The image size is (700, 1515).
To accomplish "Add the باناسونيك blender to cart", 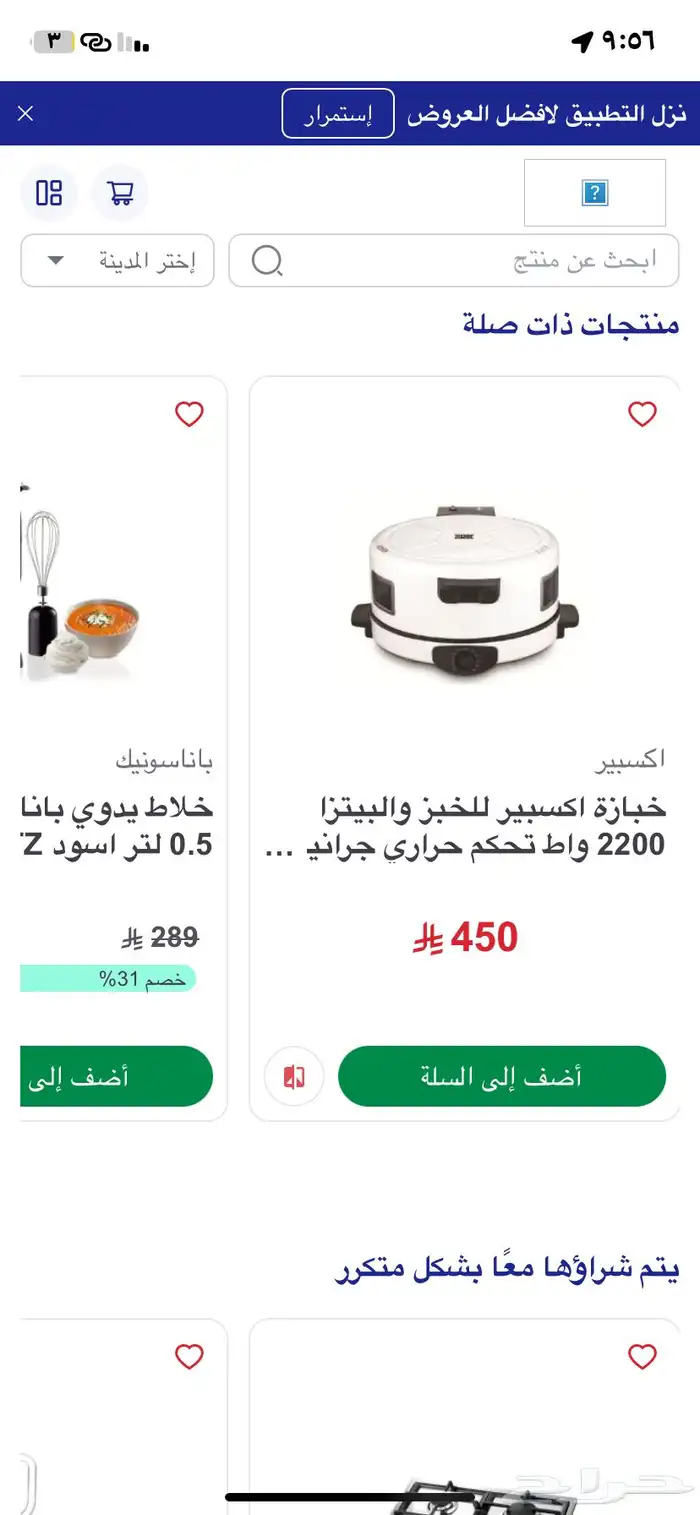I will [116, 1076].
